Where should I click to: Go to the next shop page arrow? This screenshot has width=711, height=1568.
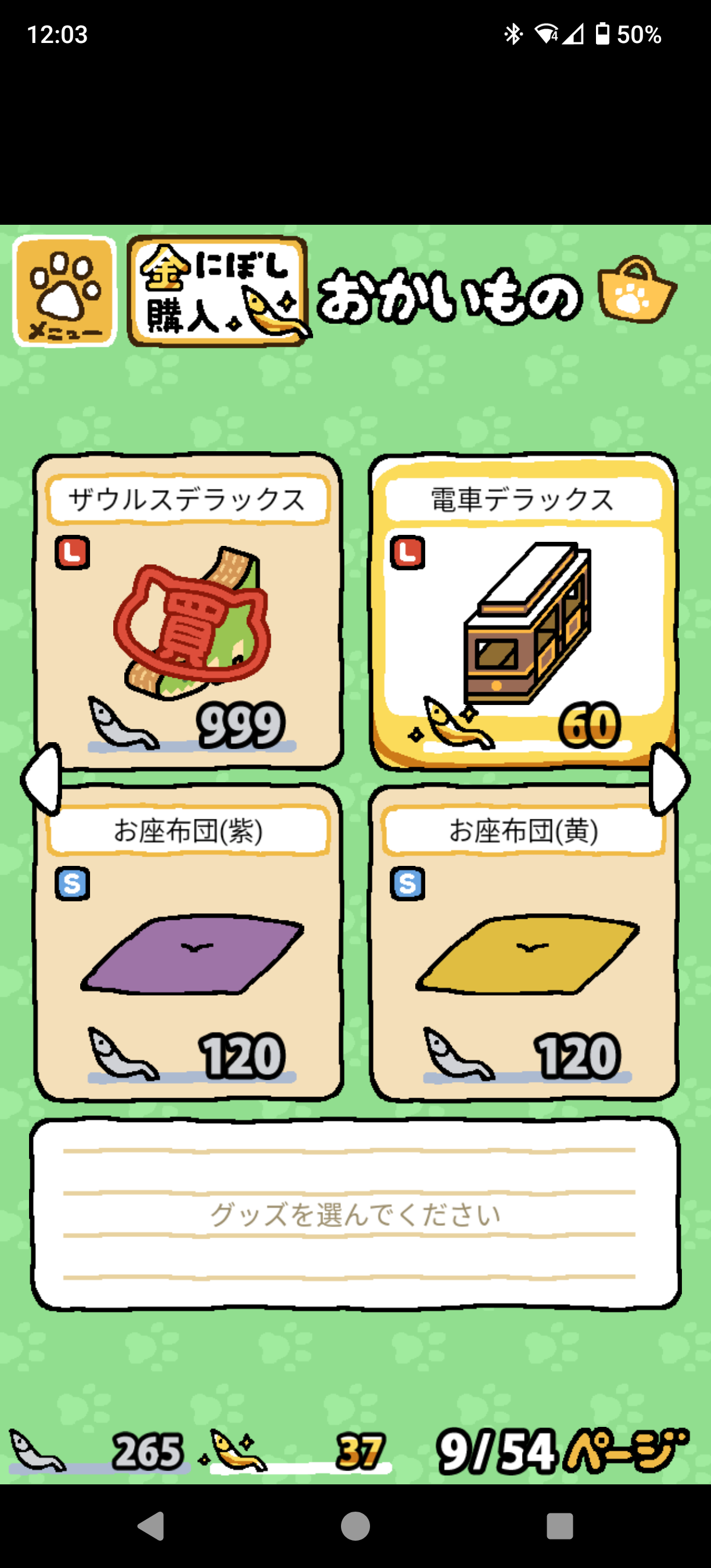tap(670, 779)
